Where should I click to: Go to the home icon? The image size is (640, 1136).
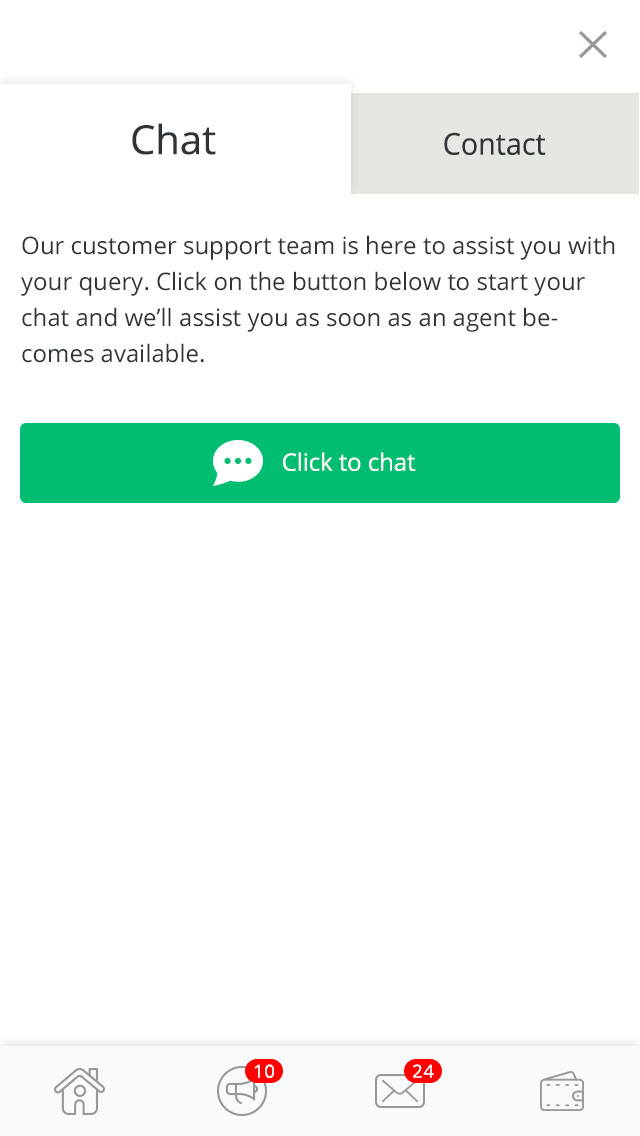(79, 1091)
